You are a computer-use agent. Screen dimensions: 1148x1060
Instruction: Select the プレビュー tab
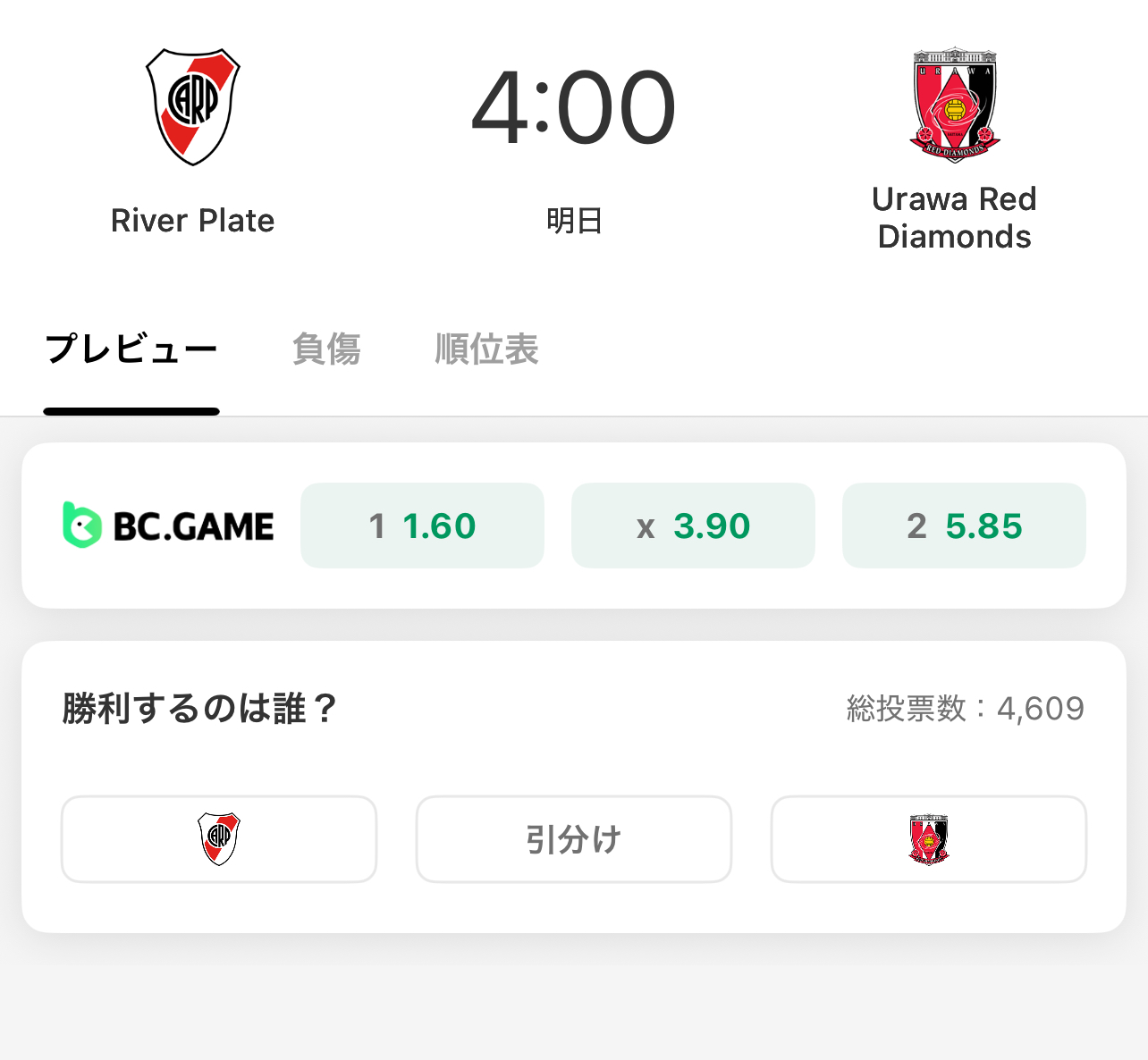pyautogui.click(x=131, y=349)
